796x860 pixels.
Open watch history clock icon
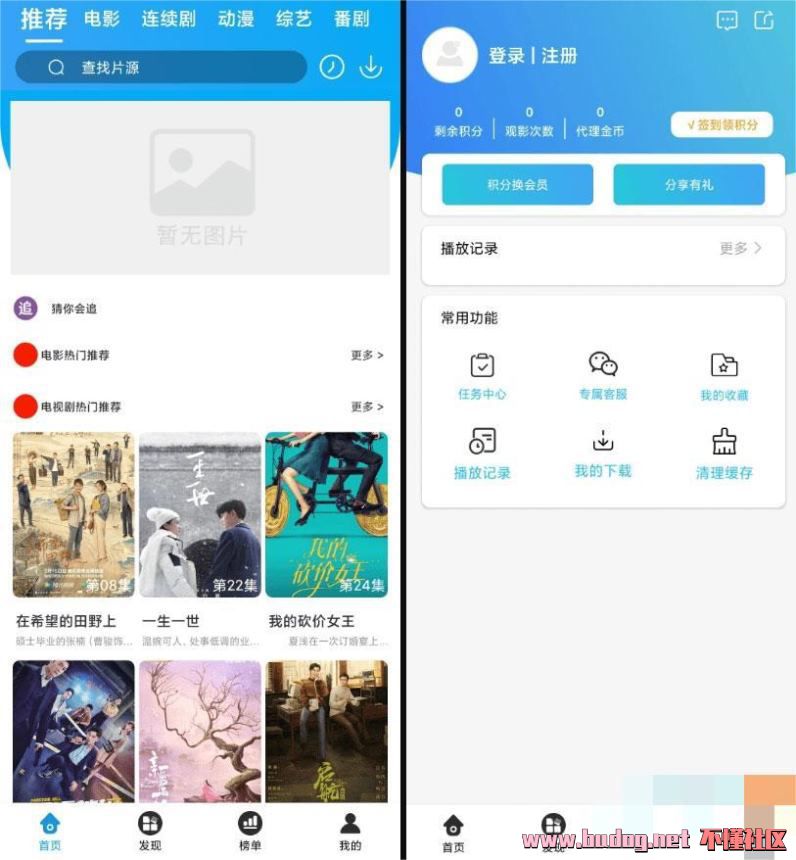pos(332,67)
